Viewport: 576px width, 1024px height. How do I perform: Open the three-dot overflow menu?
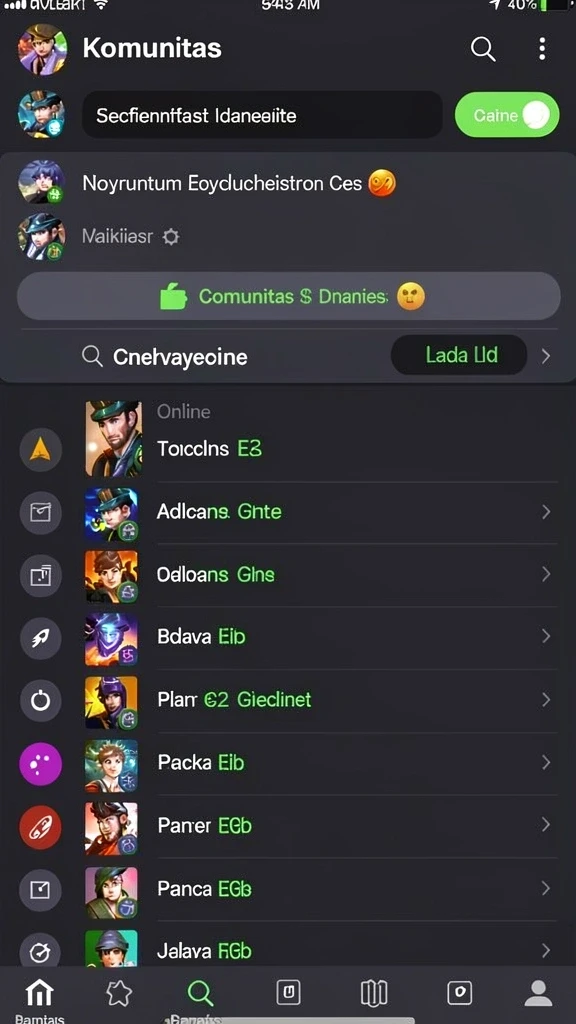541,49
